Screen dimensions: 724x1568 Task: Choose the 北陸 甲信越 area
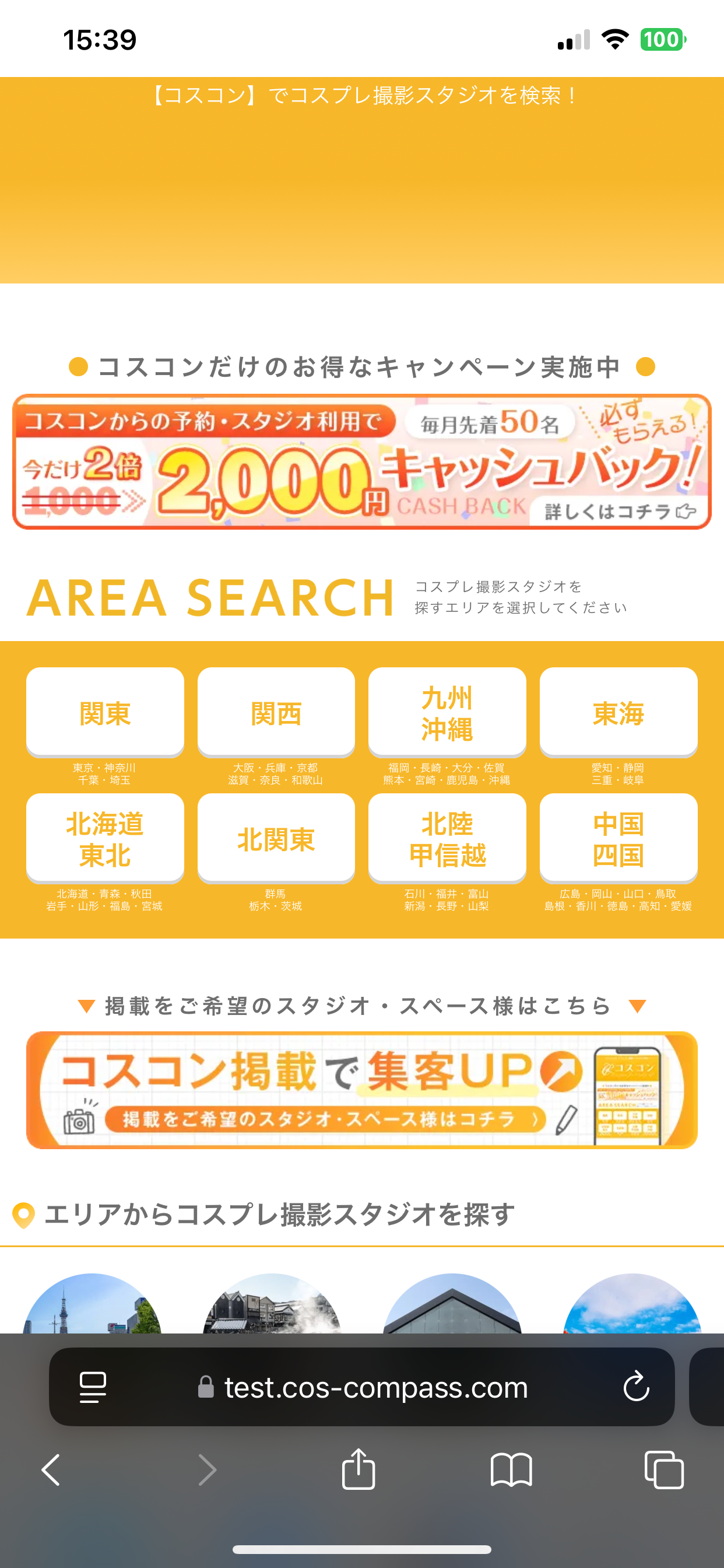click(447, 838)
